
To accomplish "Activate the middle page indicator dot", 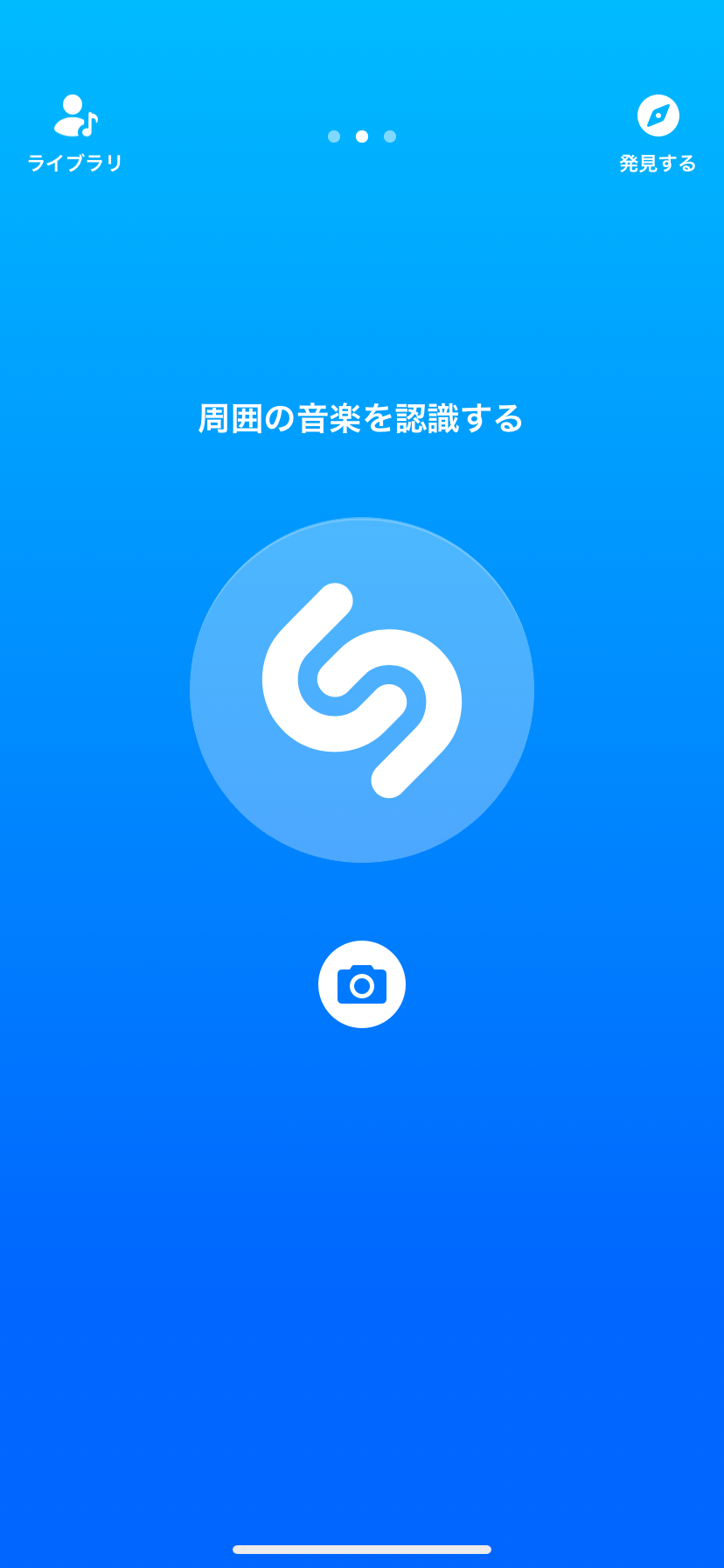I will (362, 136).
